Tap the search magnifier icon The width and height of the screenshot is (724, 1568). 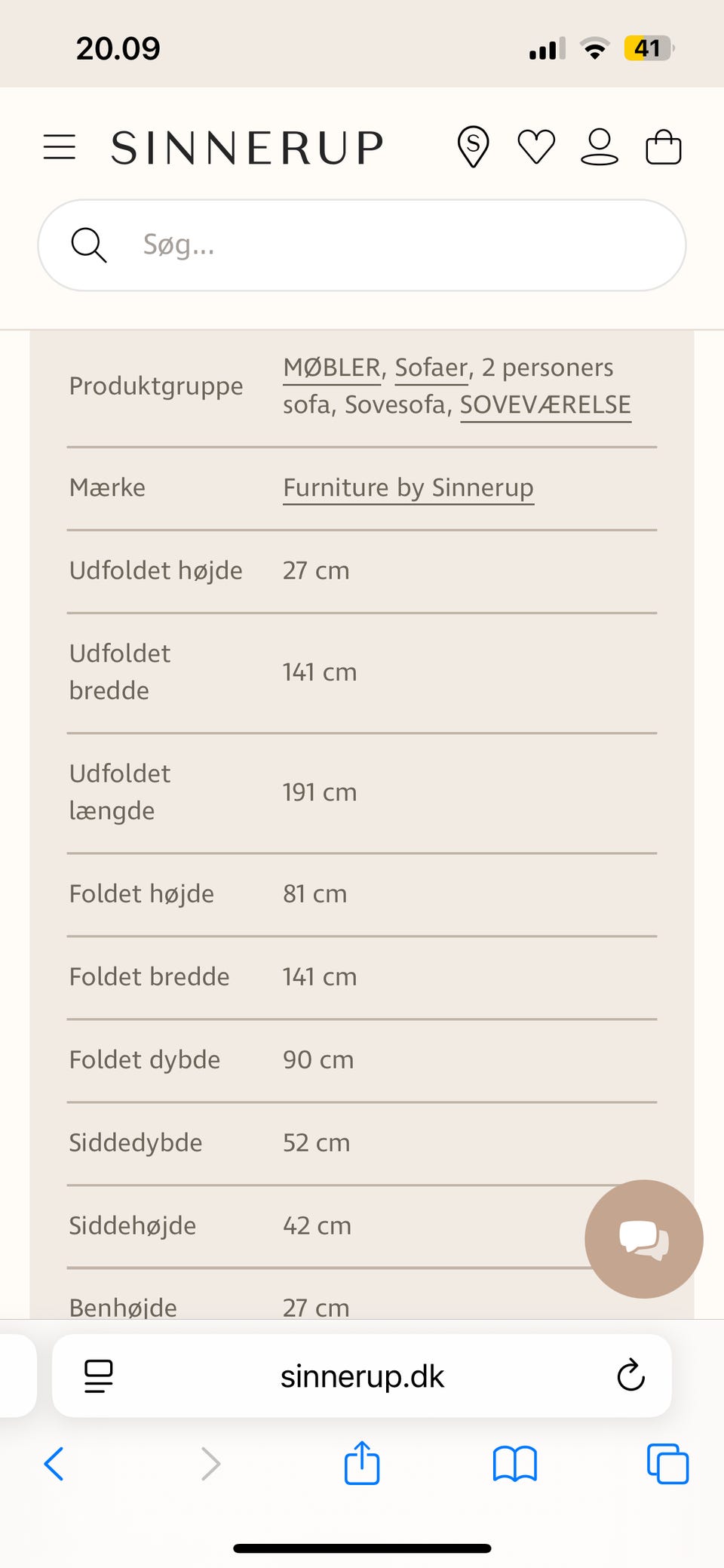88,244
